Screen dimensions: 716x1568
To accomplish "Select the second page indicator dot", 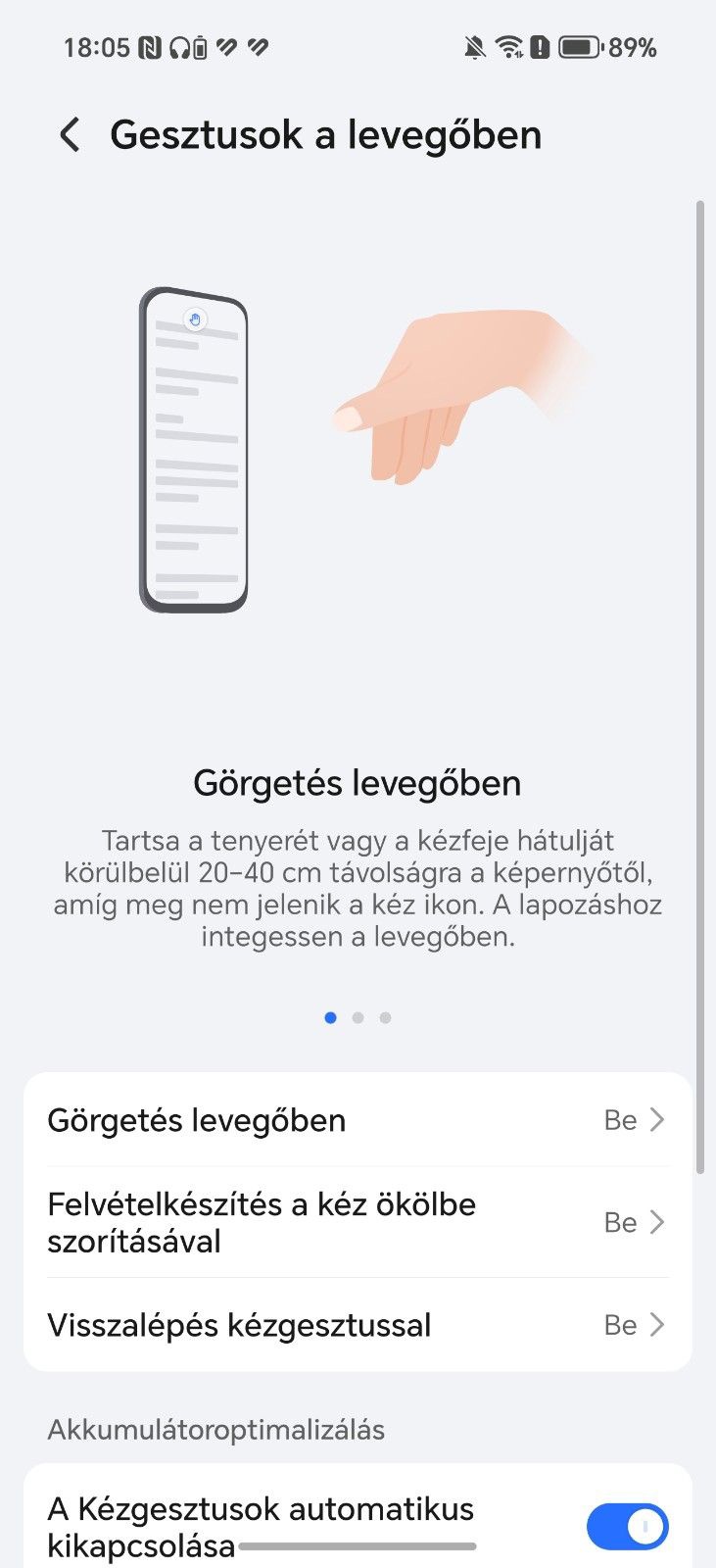I will pyautogui.click(x=358, y=1017).
